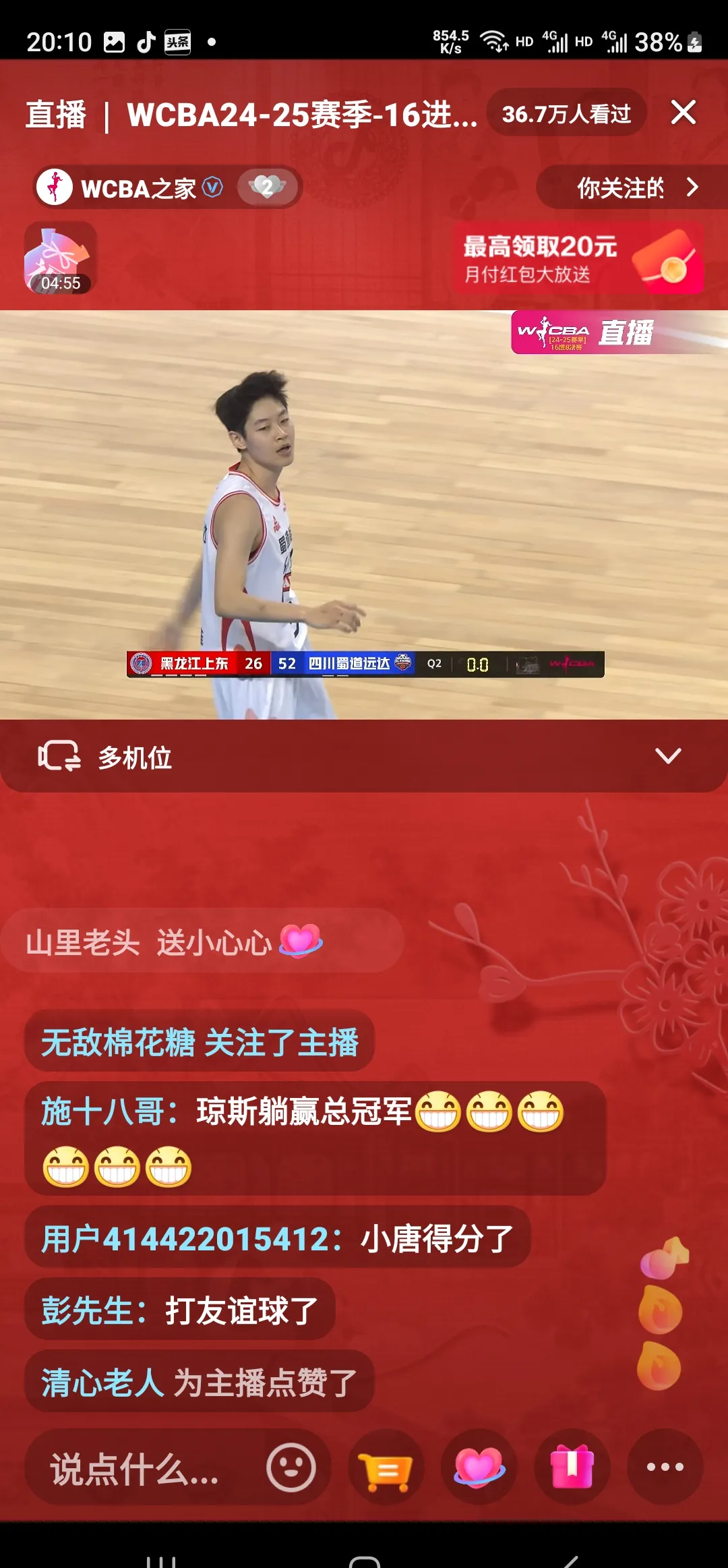Open the 最高领取20元 red packet banner
Image resolution: width=728 pixels, height=1568 pixels.
(580, 260)
